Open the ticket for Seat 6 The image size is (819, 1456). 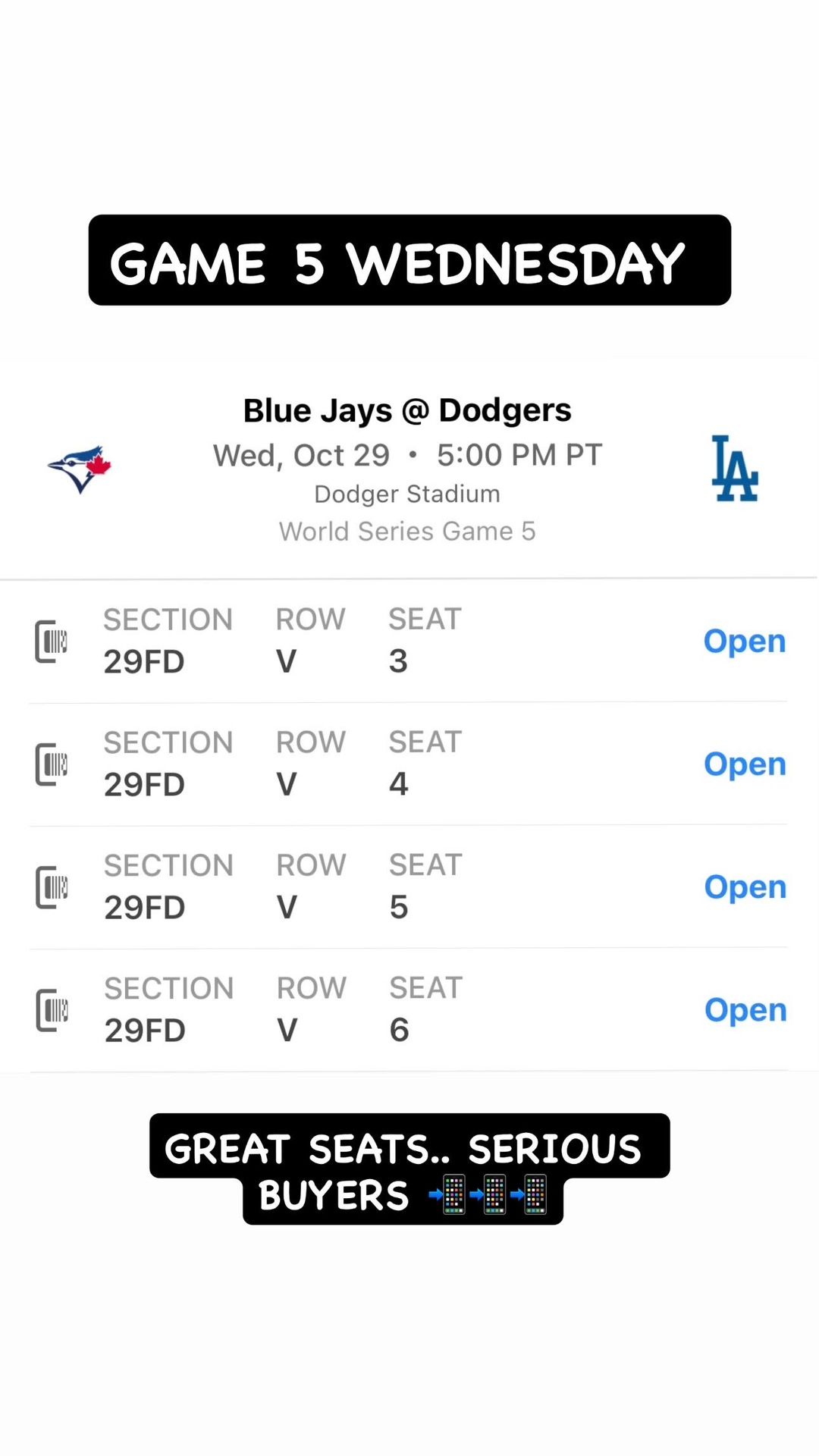[x=744, y=1009]
